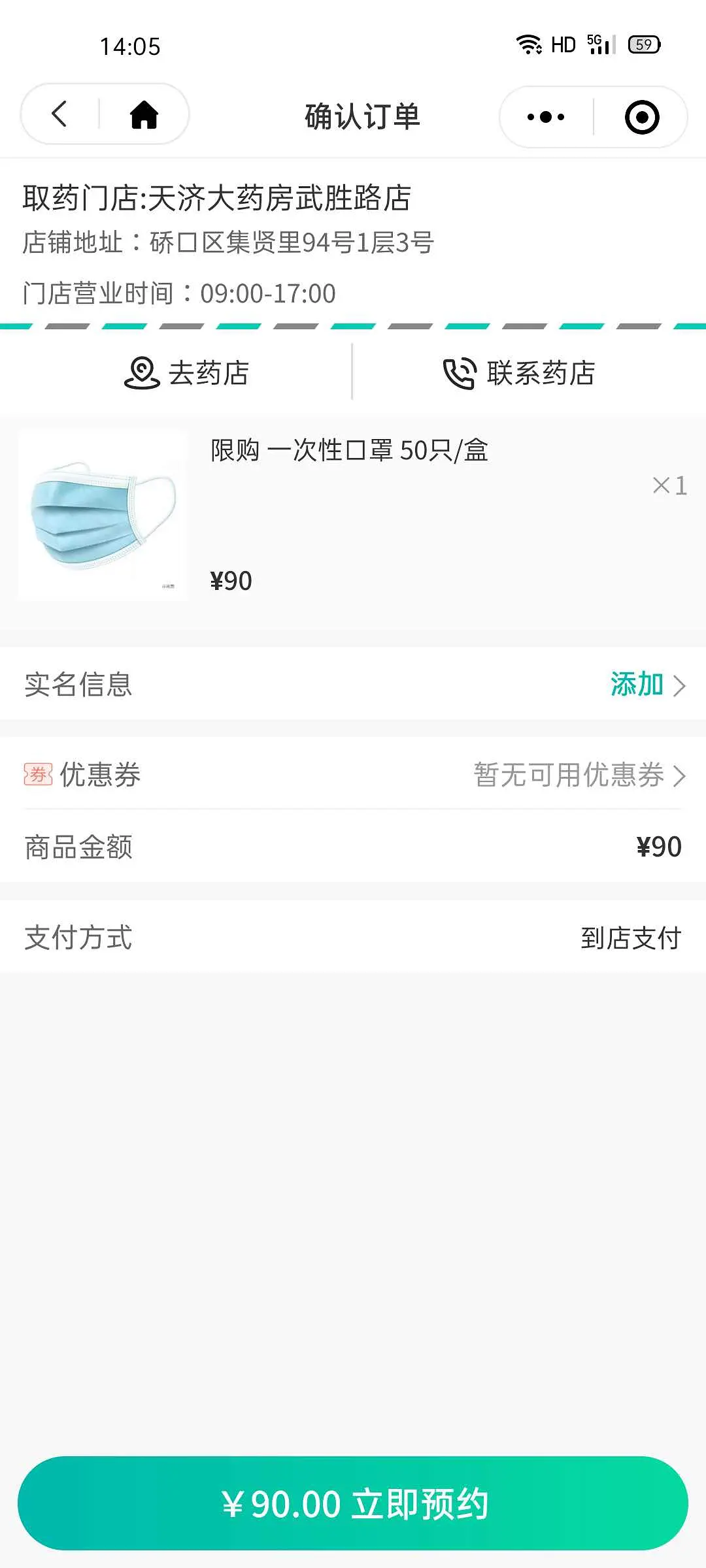The image size is (706, 1568).
Task: Open the three-dot more menu
Action: (x=546, y=117)
